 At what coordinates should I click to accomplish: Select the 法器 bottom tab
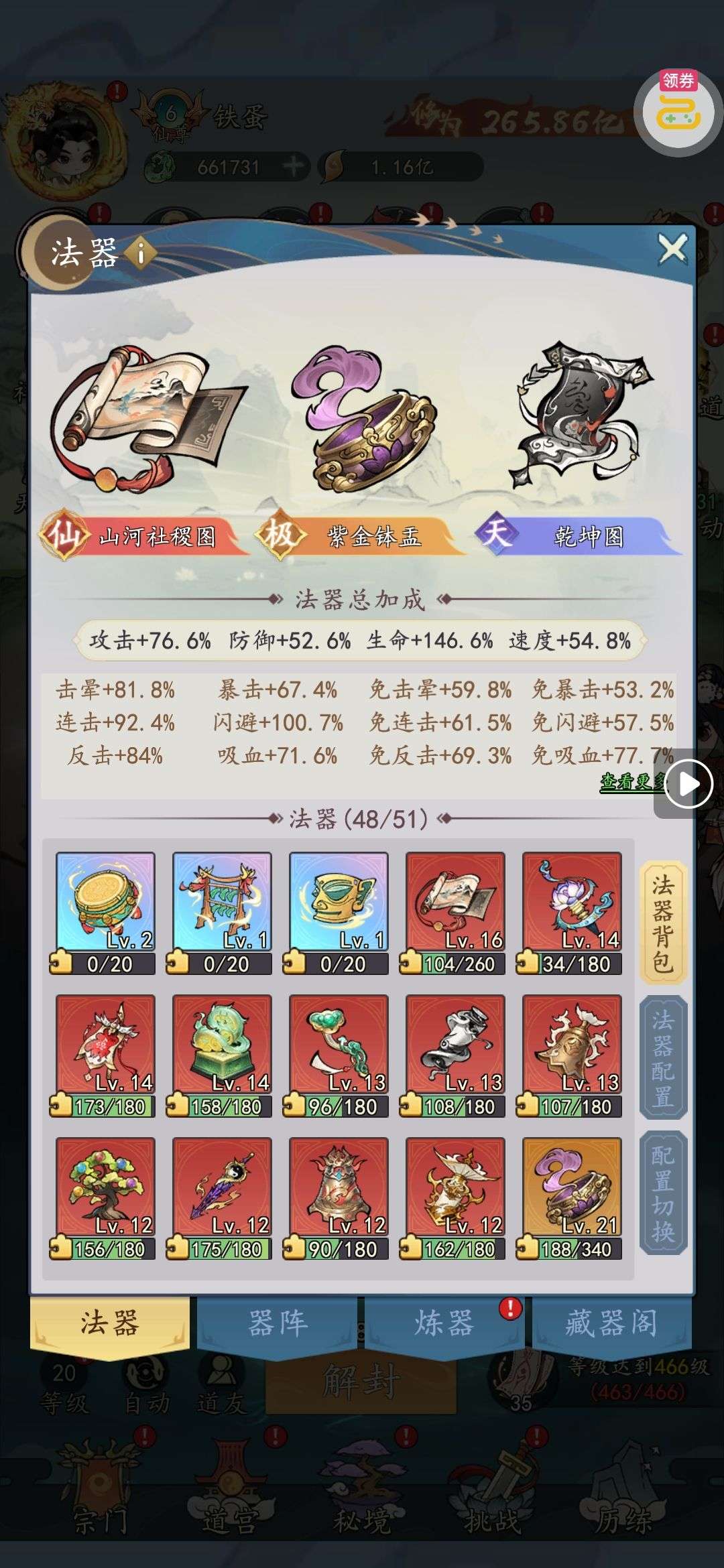pos(110,1323)
